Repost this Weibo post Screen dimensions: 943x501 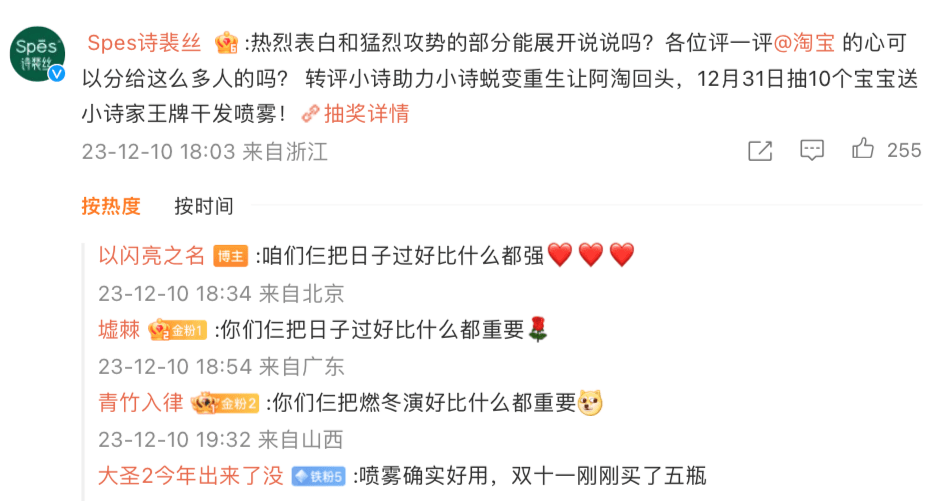click(x=760, y=150)
